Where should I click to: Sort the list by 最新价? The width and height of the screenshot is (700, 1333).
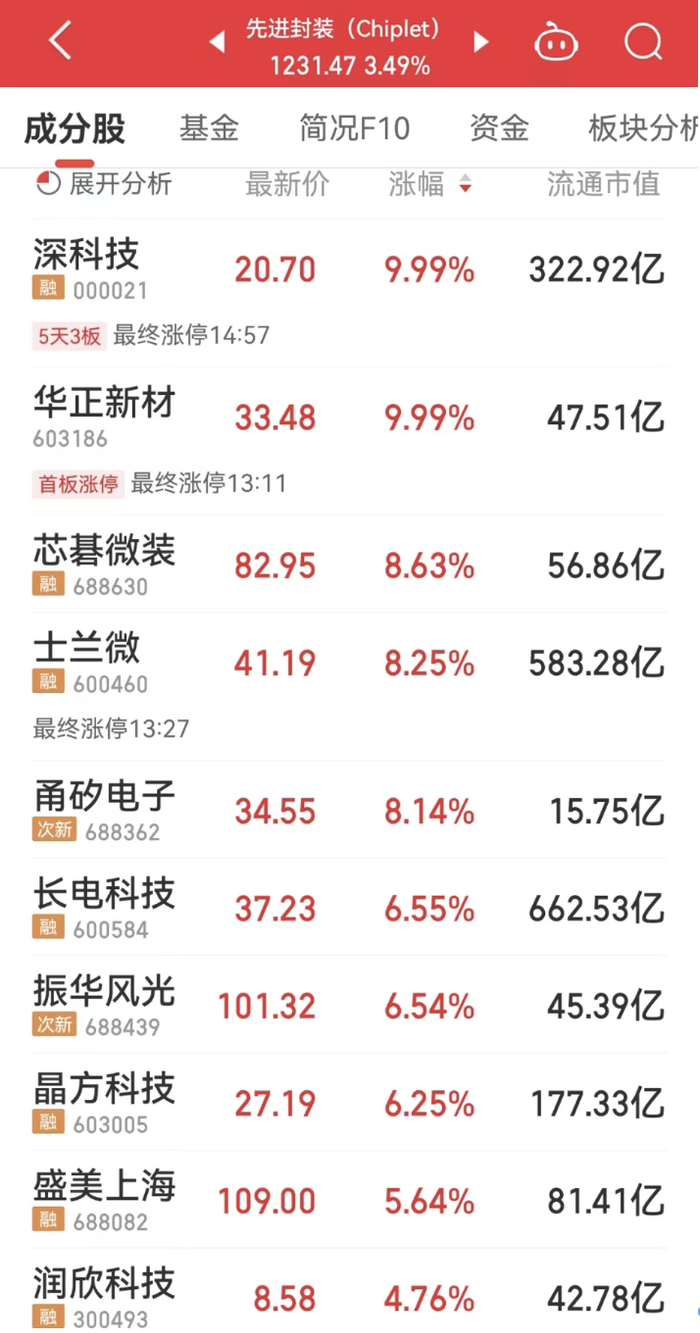[287, 184]
